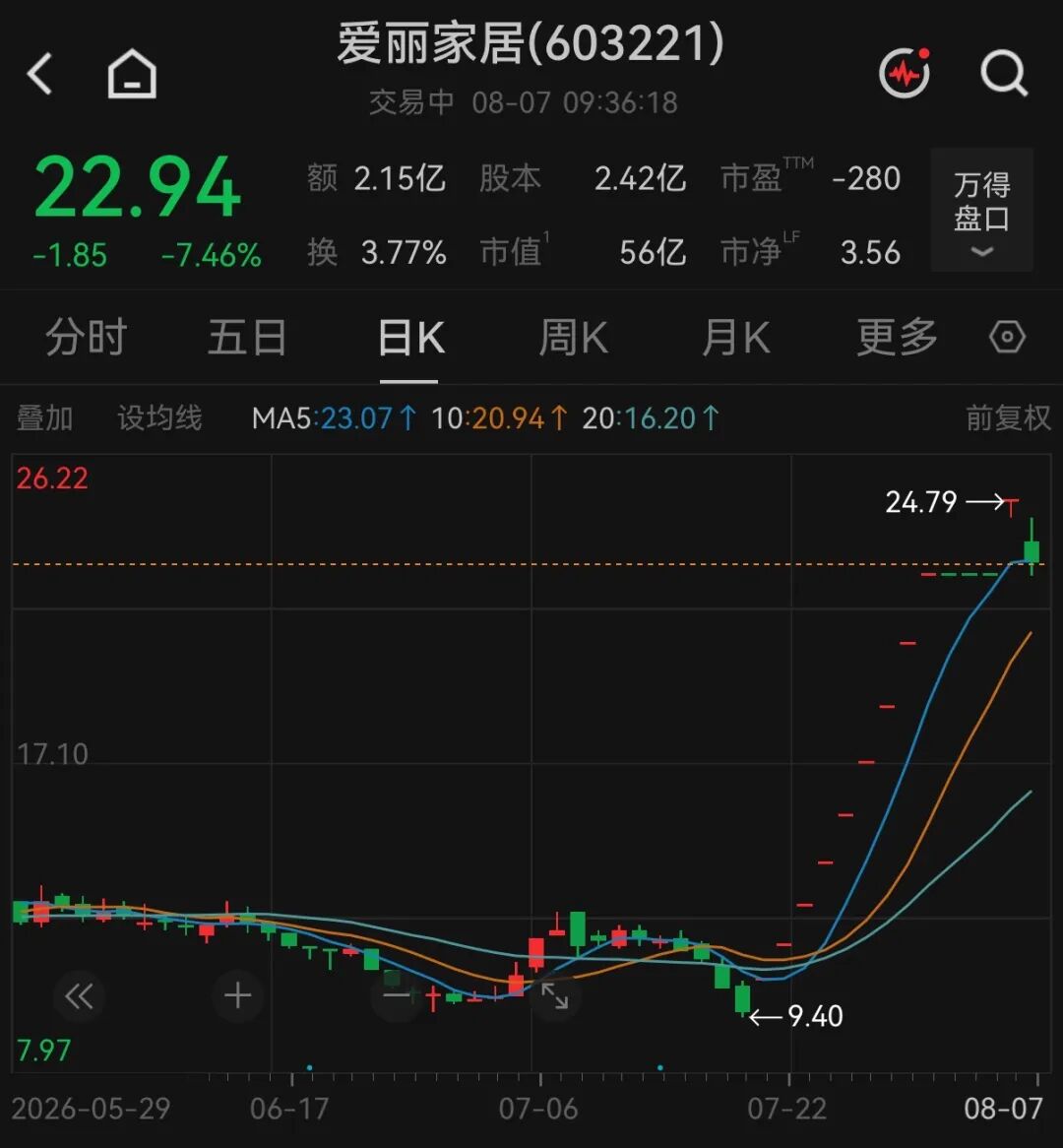Screen dimensions: 1063x1148
Task: Switch to the 五日 chart tab
Action: (x=247, y=338)
